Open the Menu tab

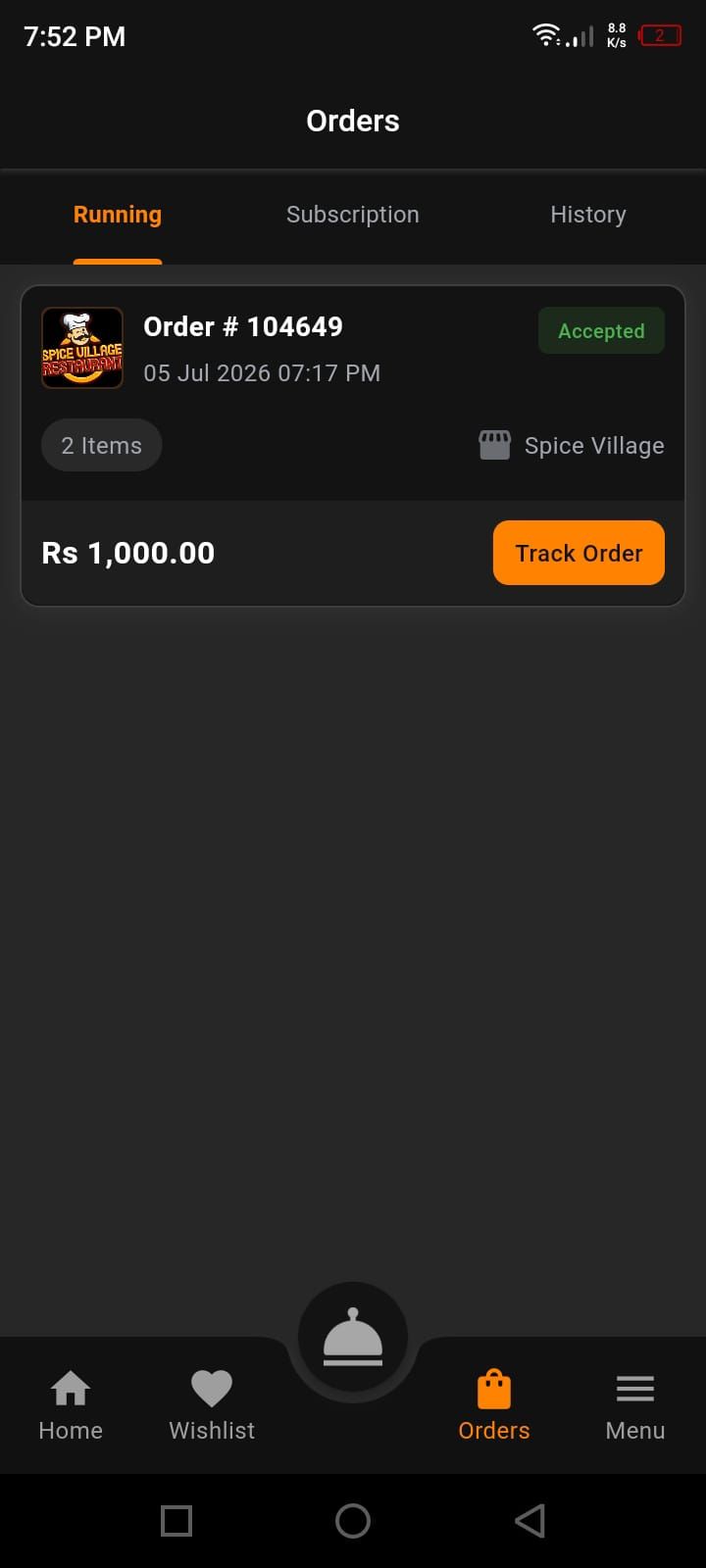point(635,1406)
